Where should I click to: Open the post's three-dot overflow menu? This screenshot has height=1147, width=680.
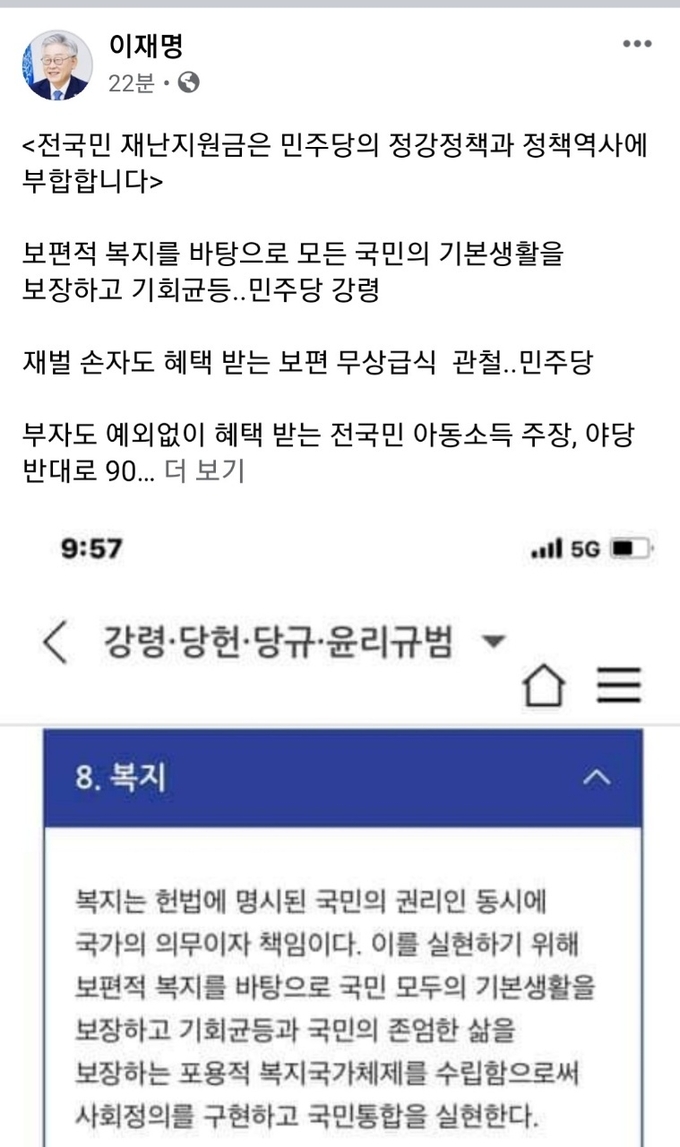point(637,45)
